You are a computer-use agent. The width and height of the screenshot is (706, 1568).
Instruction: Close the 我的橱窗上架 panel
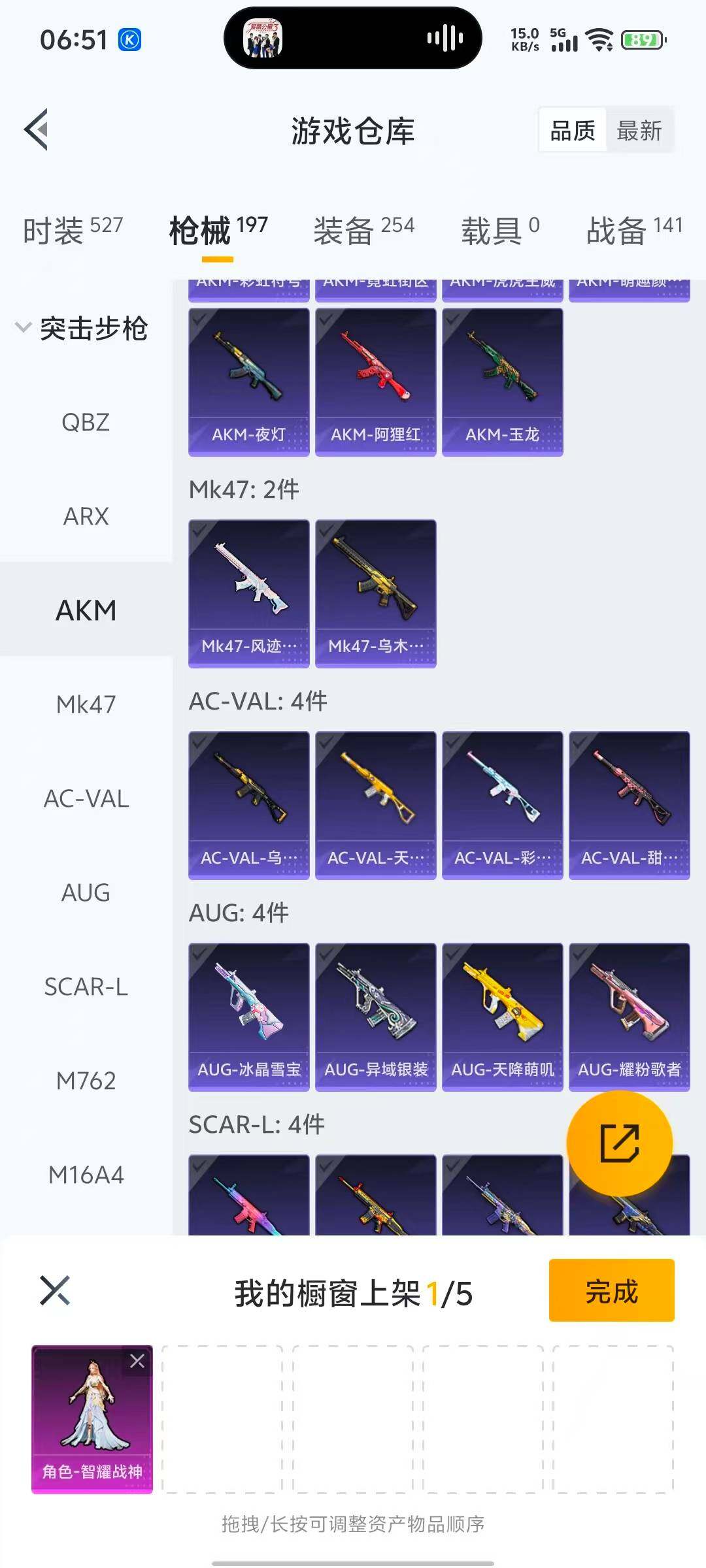click(x=55, y=1290)
